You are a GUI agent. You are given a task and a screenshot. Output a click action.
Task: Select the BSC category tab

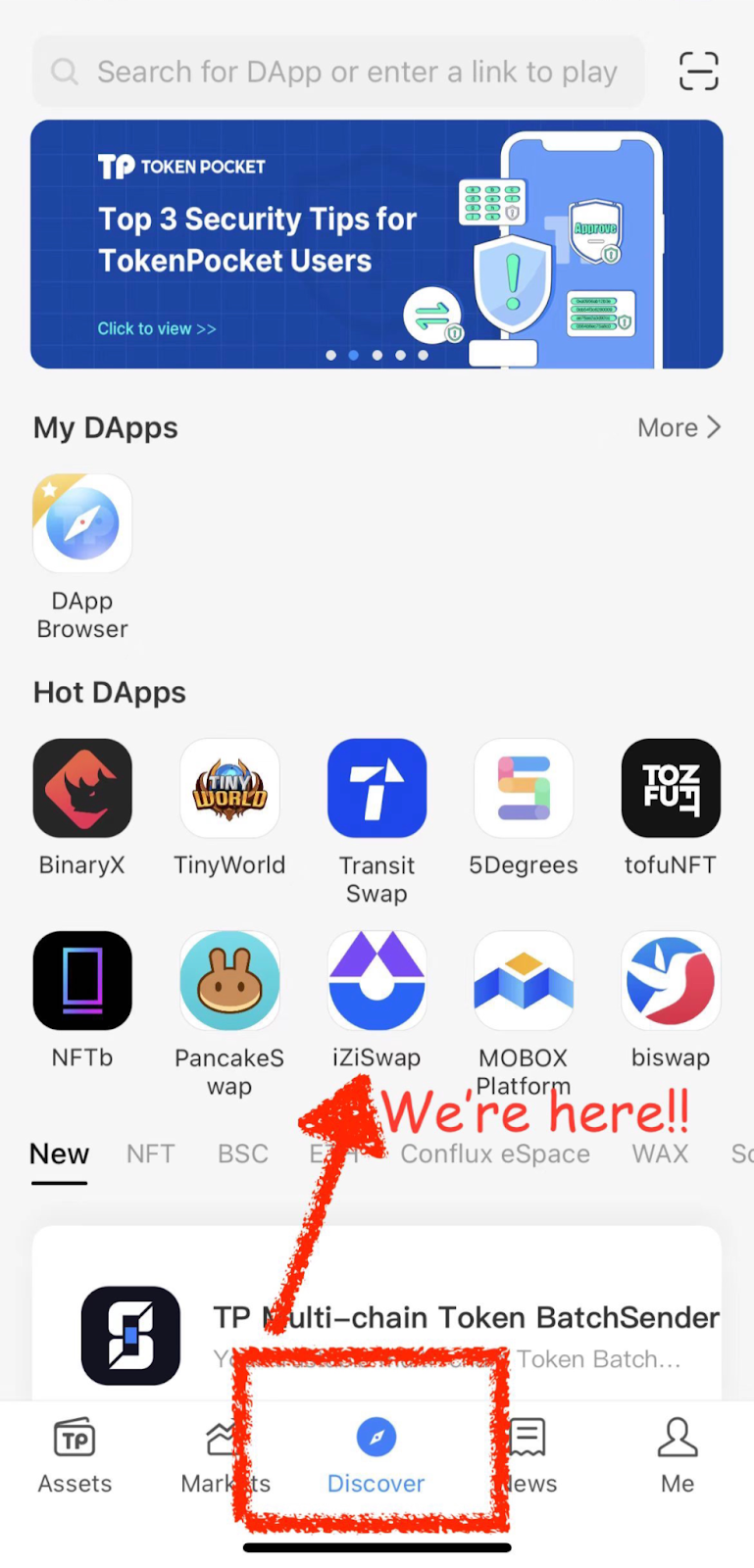click(242, 1153)
